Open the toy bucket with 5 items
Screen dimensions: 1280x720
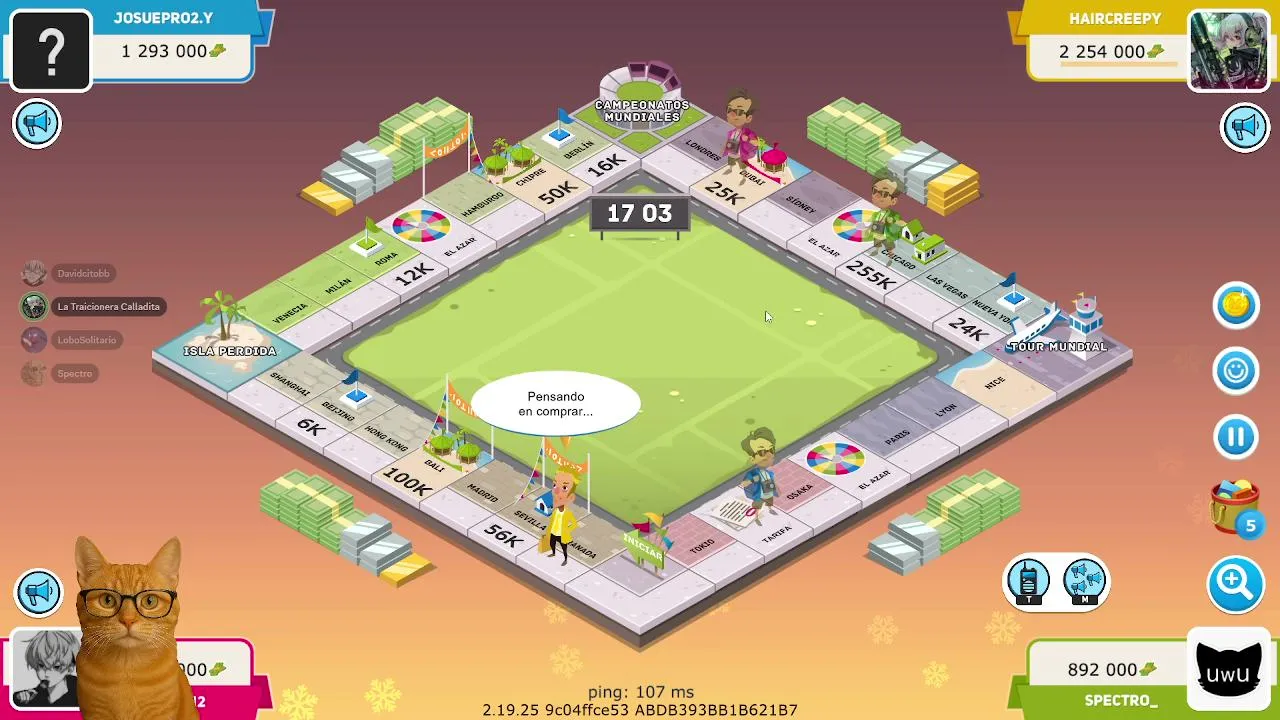pos(1234,506)
